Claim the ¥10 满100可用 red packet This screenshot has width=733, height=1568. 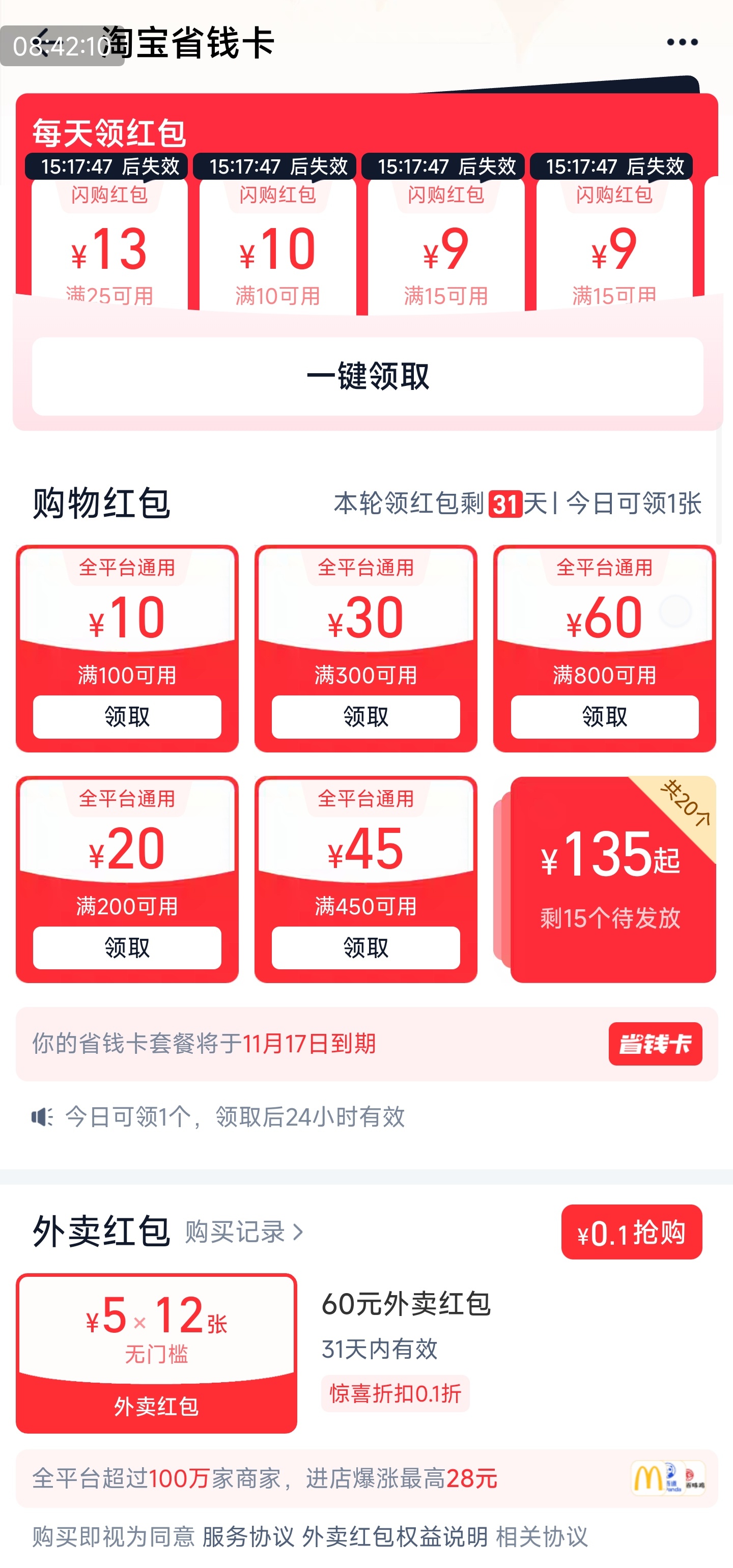click(127, 716)
